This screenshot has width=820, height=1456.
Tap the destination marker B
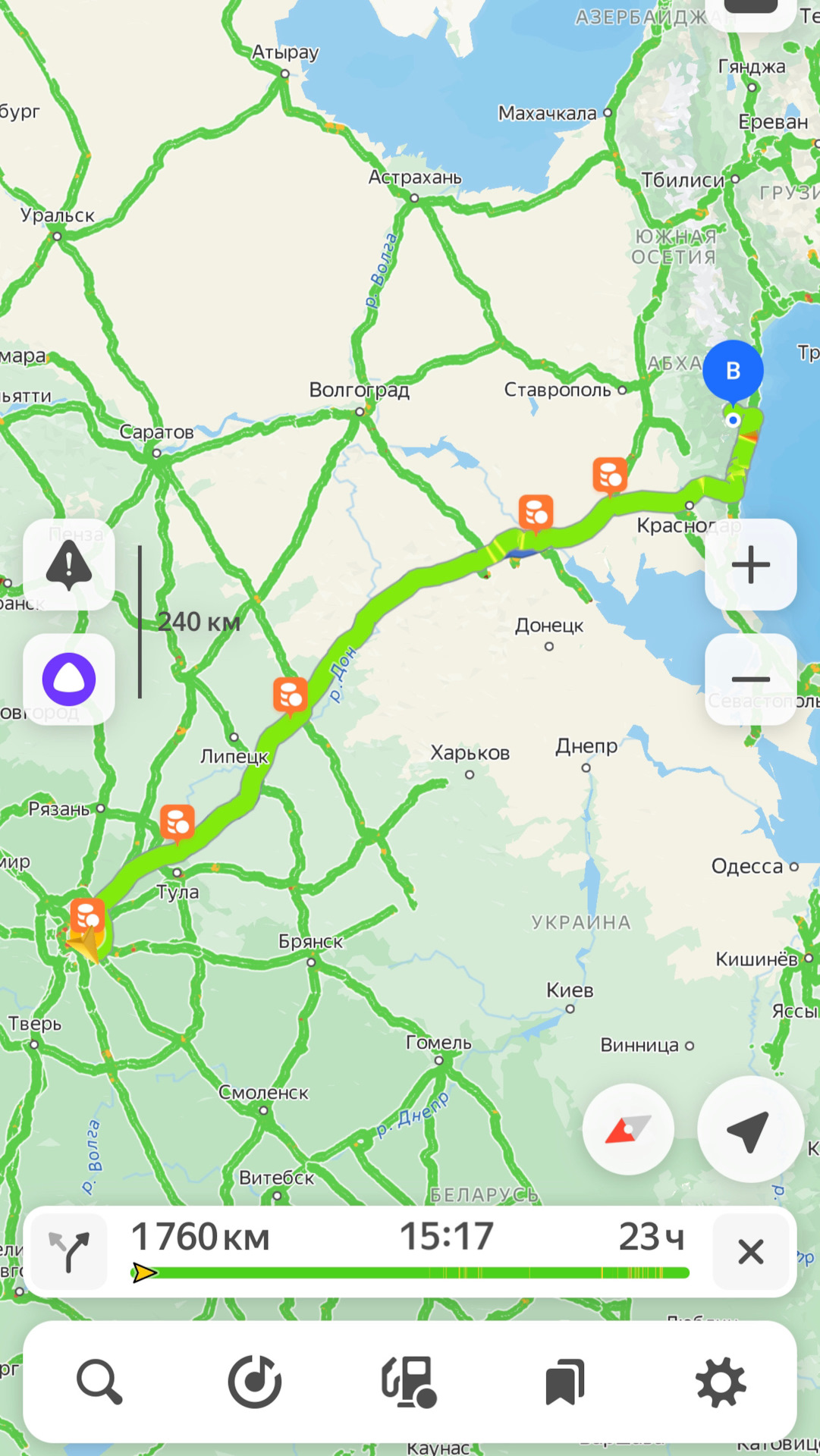pyautogui.click(x=733, y=371)
